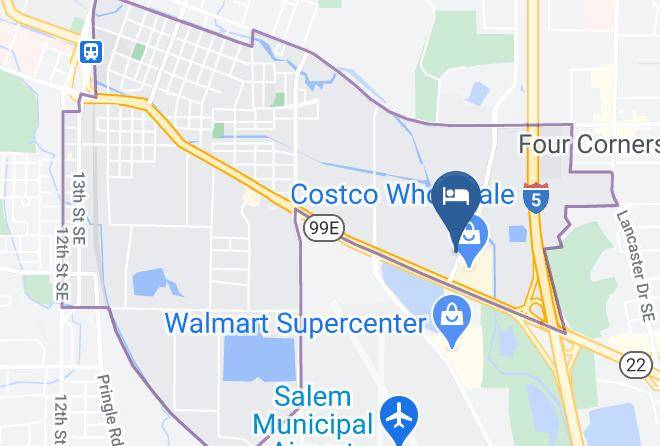This screenshot has height=446, width=660.
Task: Open the transit station icon near 13th St
Action: click(91, 52)
